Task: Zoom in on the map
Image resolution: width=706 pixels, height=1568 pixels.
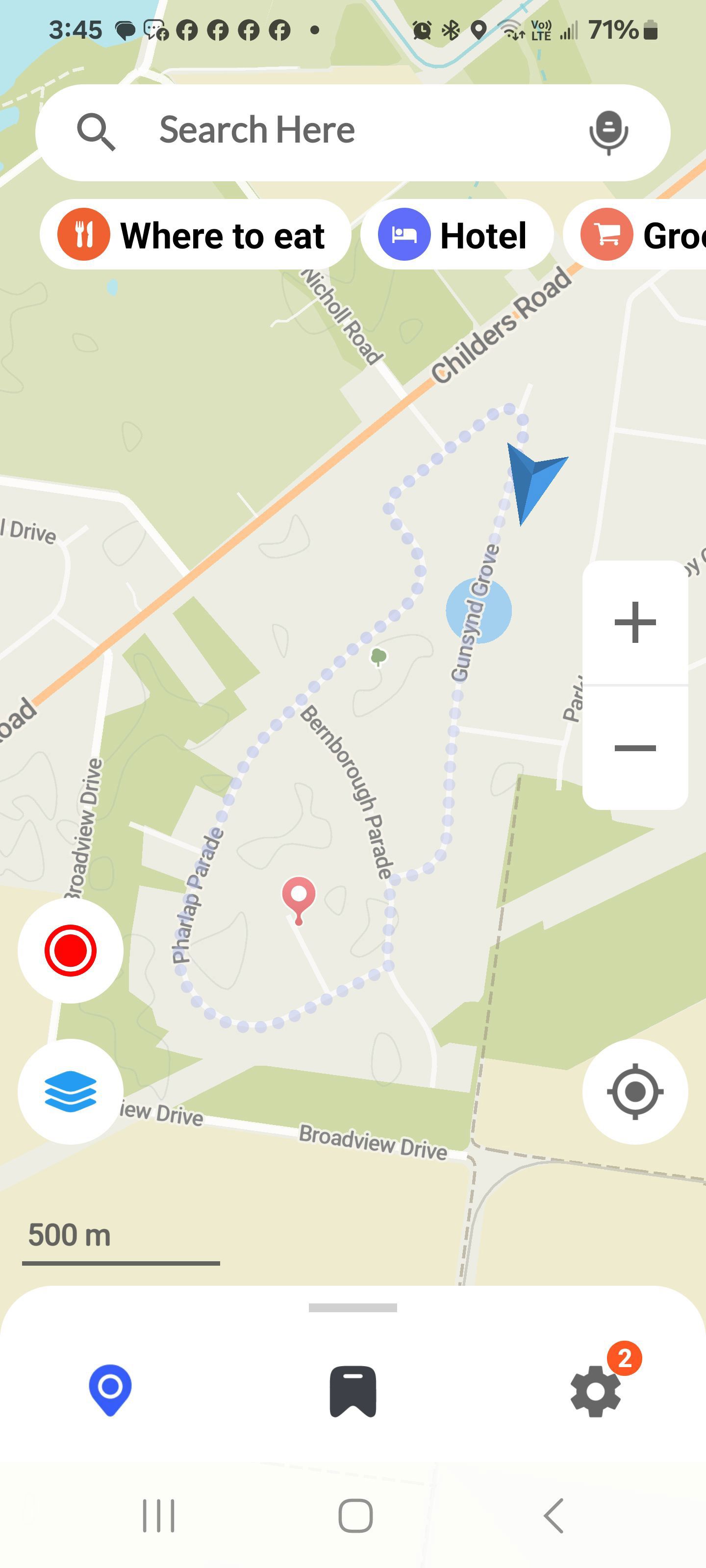Action: [x=635, y=622]
